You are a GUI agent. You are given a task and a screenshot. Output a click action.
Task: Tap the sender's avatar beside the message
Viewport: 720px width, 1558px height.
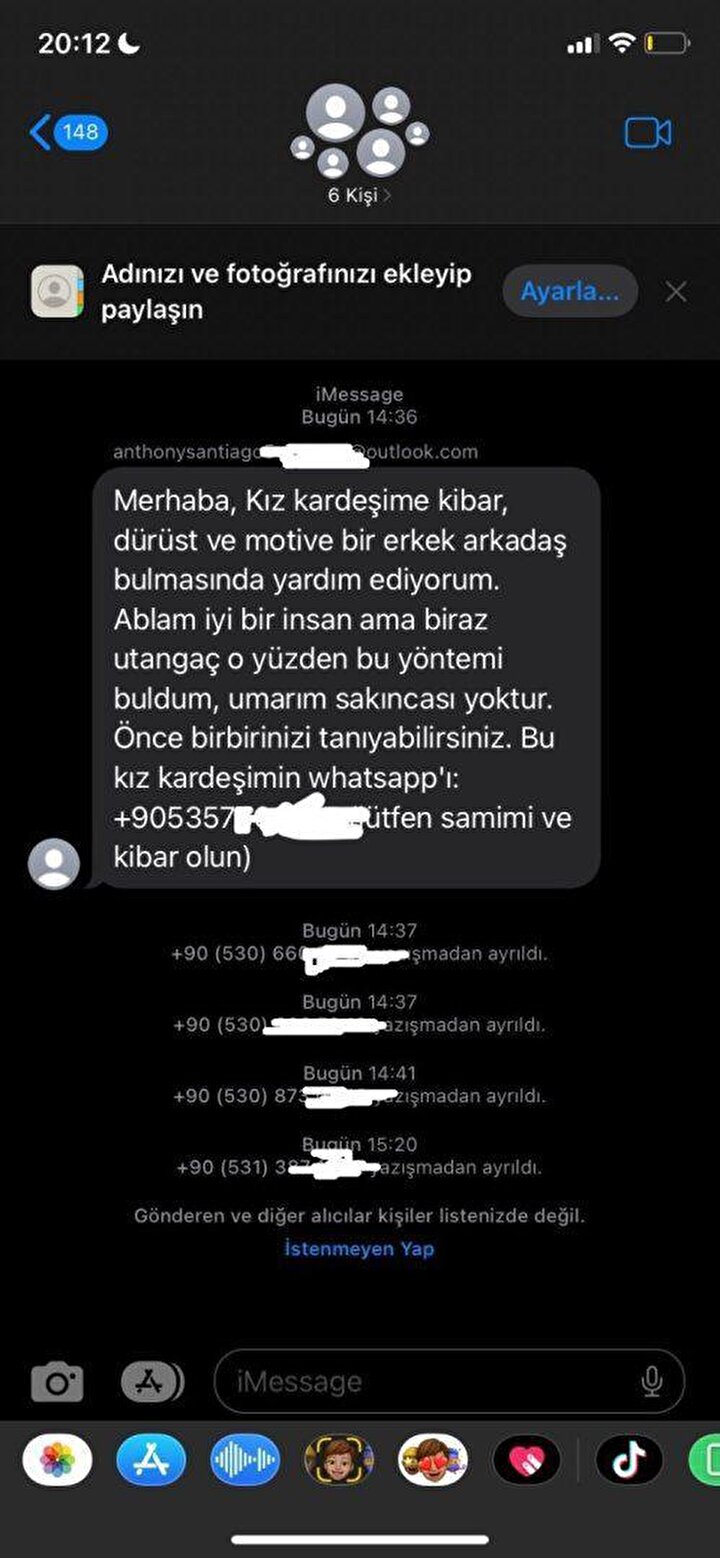53,864
